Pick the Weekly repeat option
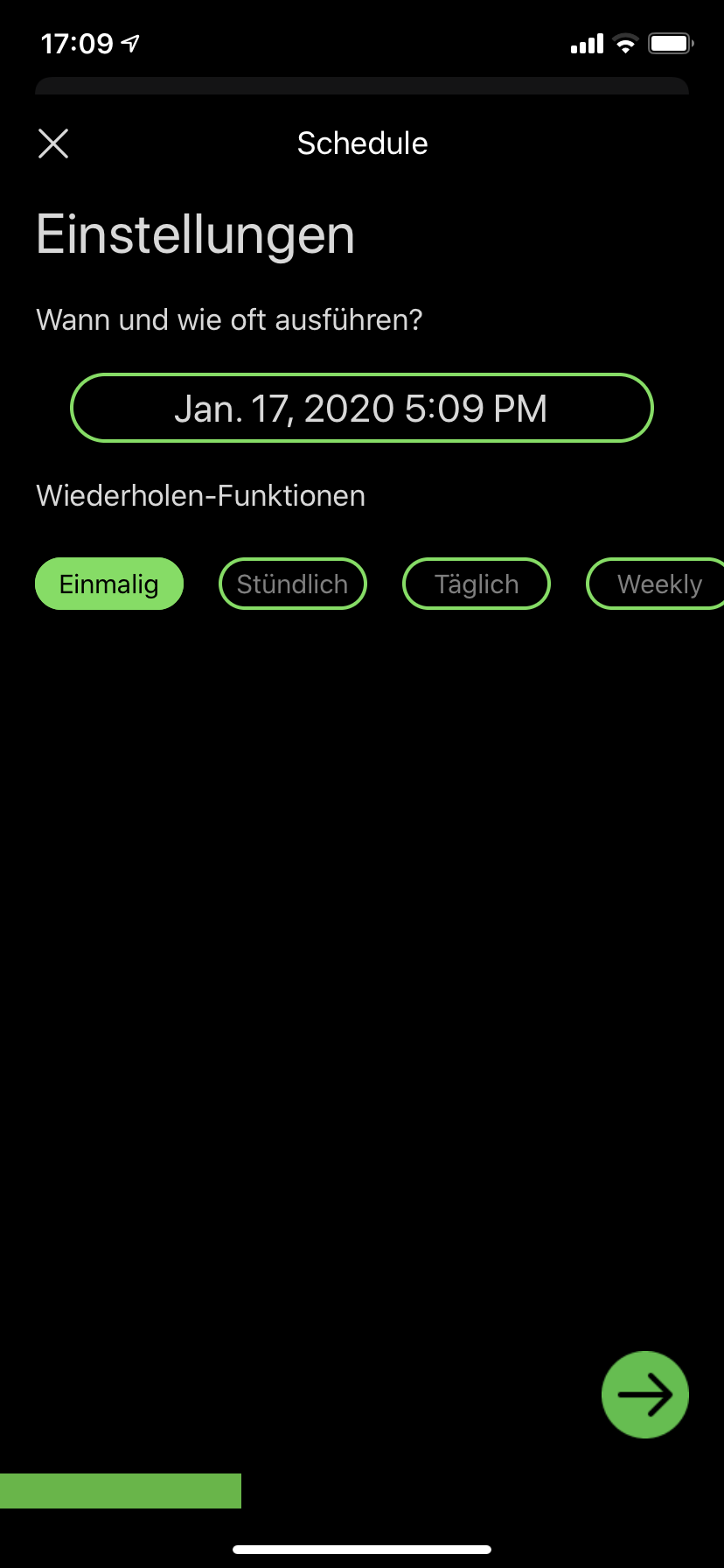Image resolution: width=724 pixels, height=1568 pixels. [658, 584]
